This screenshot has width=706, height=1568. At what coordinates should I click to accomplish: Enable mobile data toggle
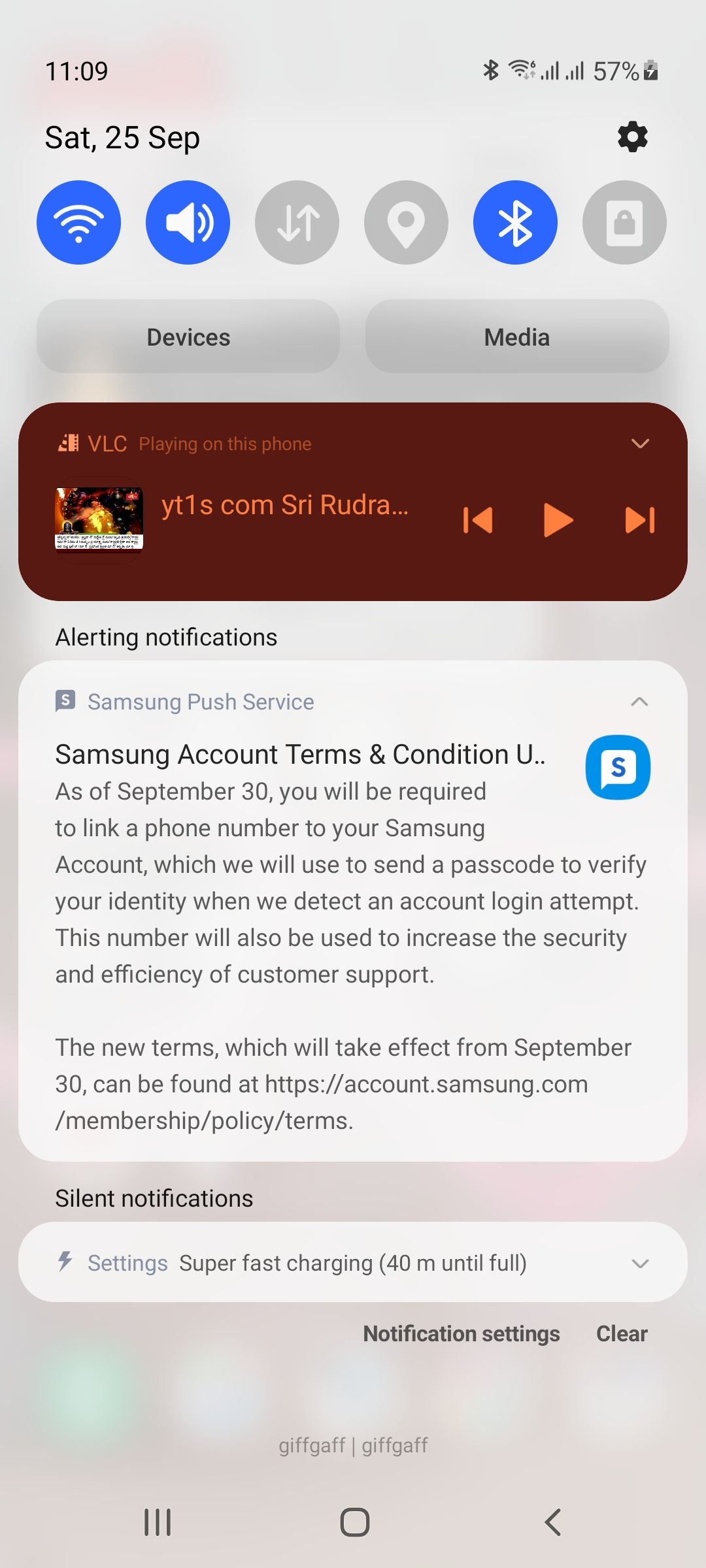297,223
